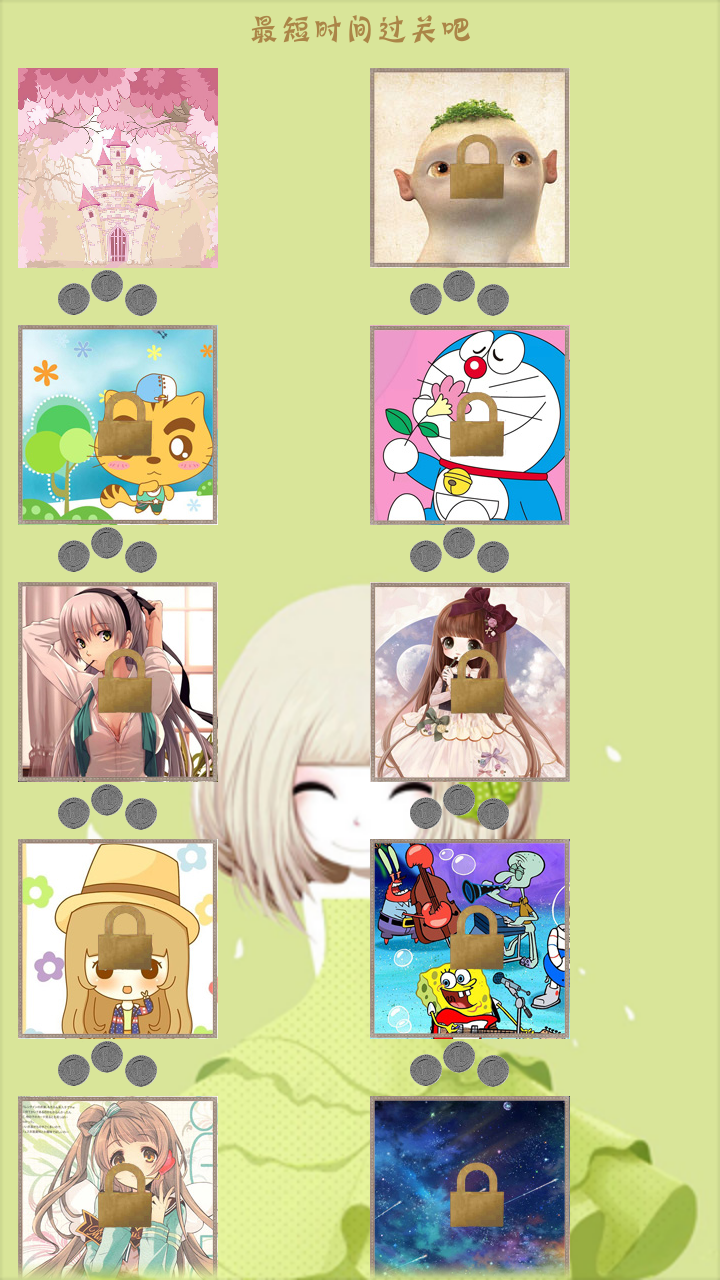Tap the locked girl with yellow hat level
Viewport: 720px width, 1280px height.
[x=118, y=938]
